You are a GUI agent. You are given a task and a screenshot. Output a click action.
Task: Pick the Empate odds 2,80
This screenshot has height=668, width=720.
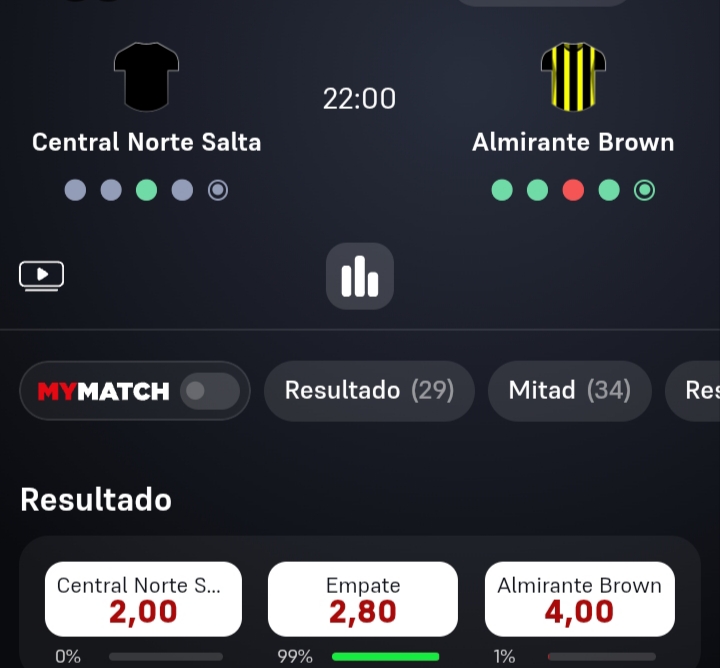(363, 599)
